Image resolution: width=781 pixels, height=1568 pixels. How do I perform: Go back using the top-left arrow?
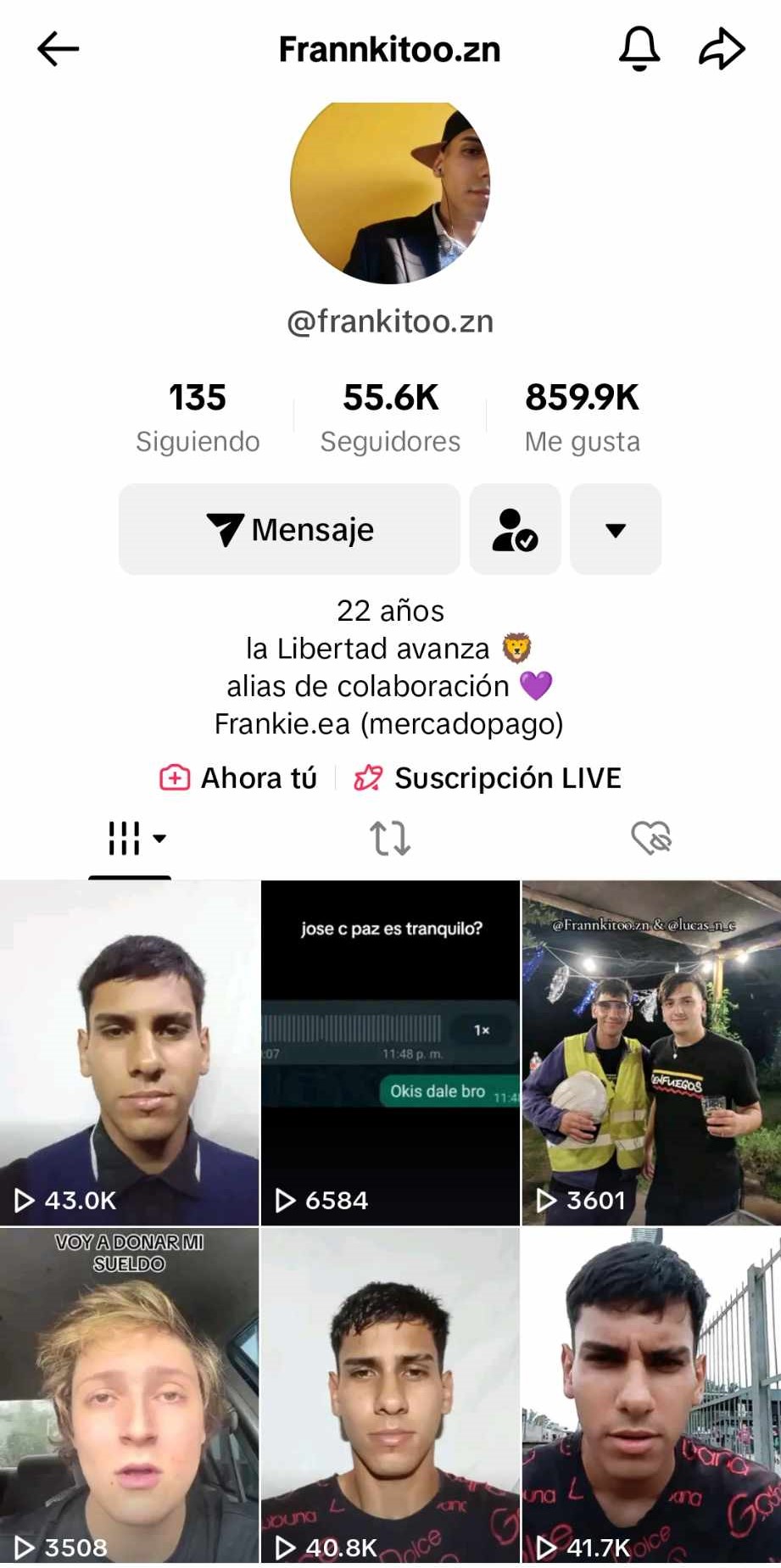(58, 49)
